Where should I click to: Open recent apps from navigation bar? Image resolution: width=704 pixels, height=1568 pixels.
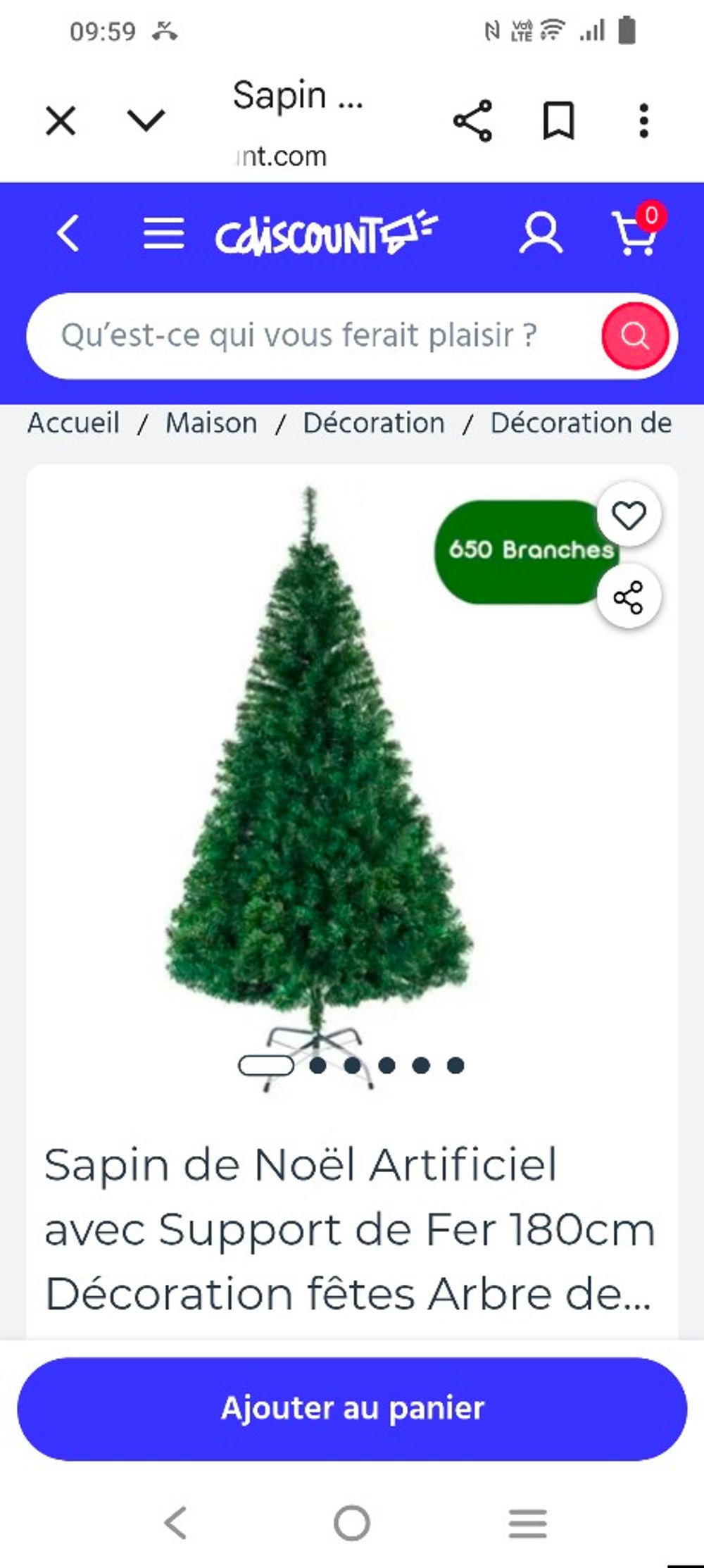[x=528, y=1524]
